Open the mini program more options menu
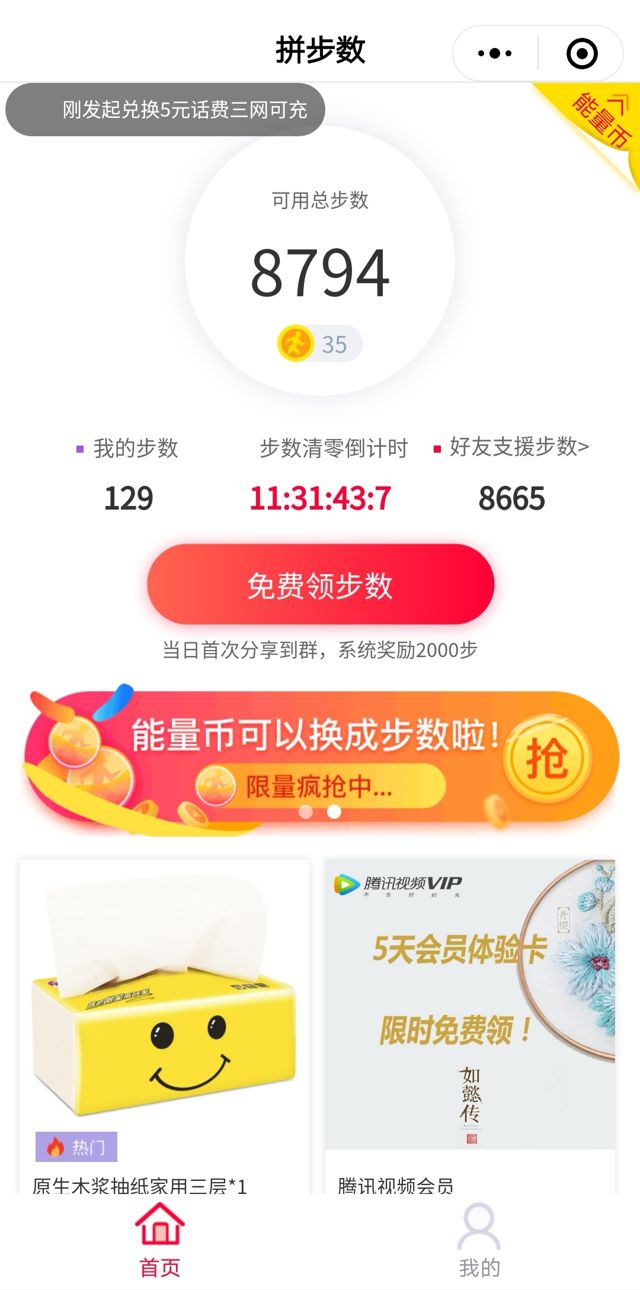This screenshot has width=640, height=1290. pos(495,53)
